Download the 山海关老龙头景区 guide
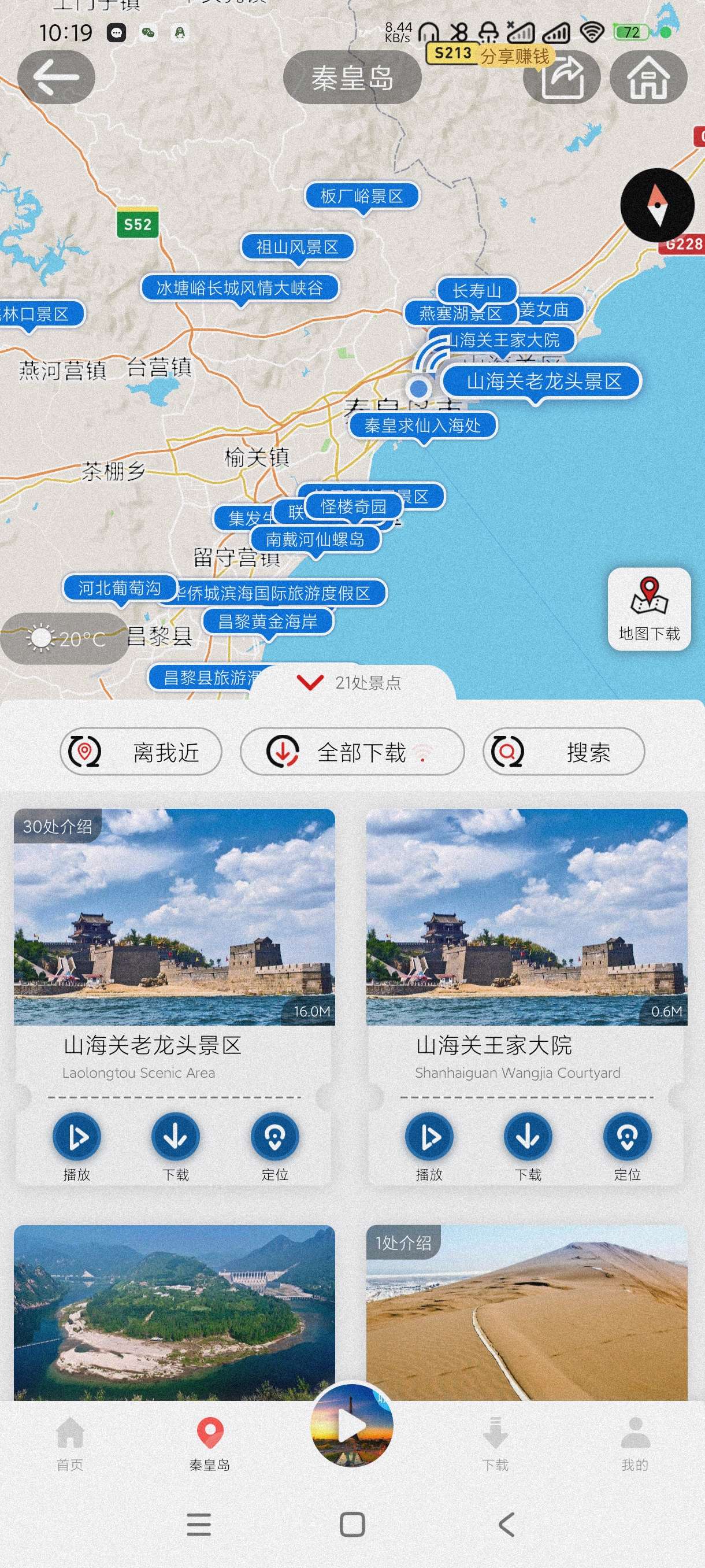The width and height of the screenshot is (705, 1568). click(x=176, y=1137)
